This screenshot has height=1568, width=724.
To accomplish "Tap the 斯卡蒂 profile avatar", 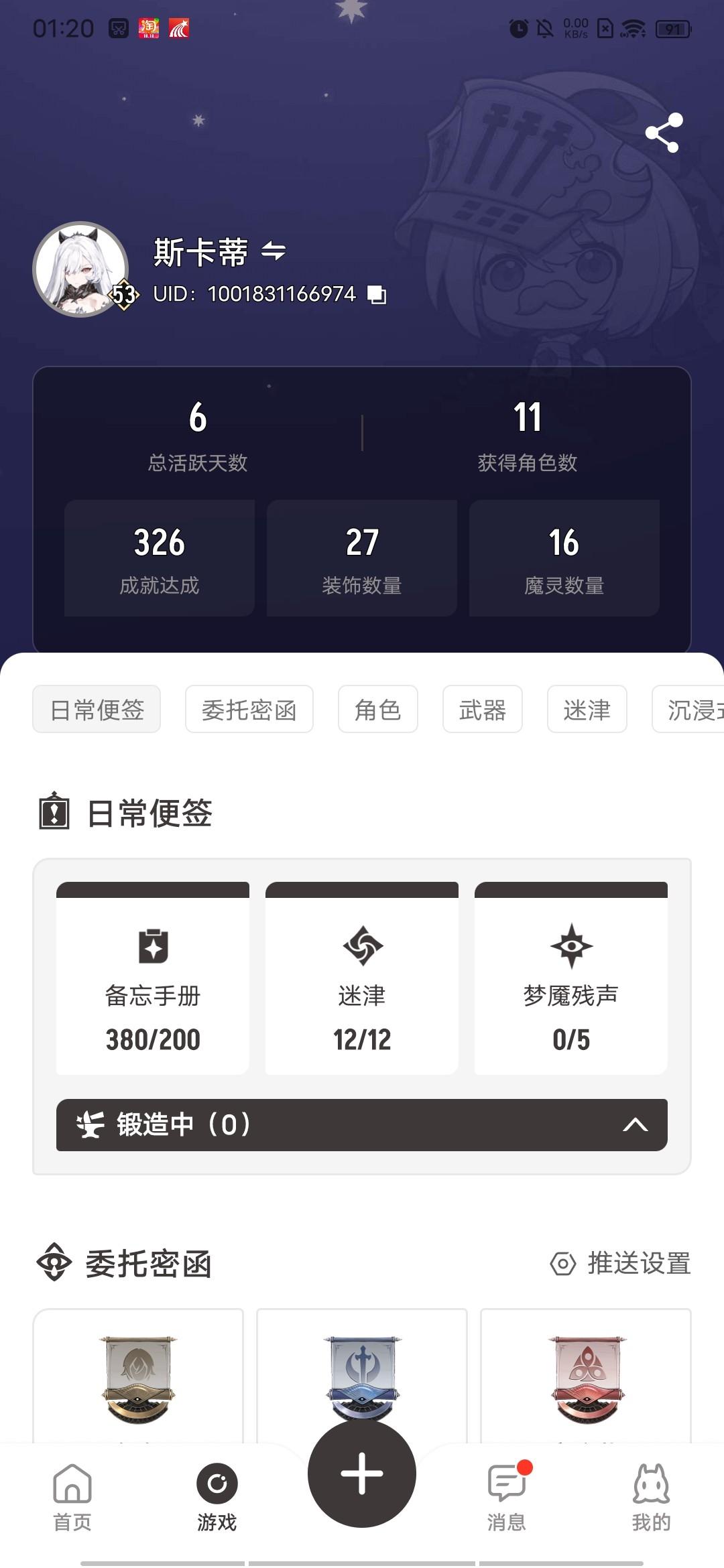I will [x=81, y=269].
